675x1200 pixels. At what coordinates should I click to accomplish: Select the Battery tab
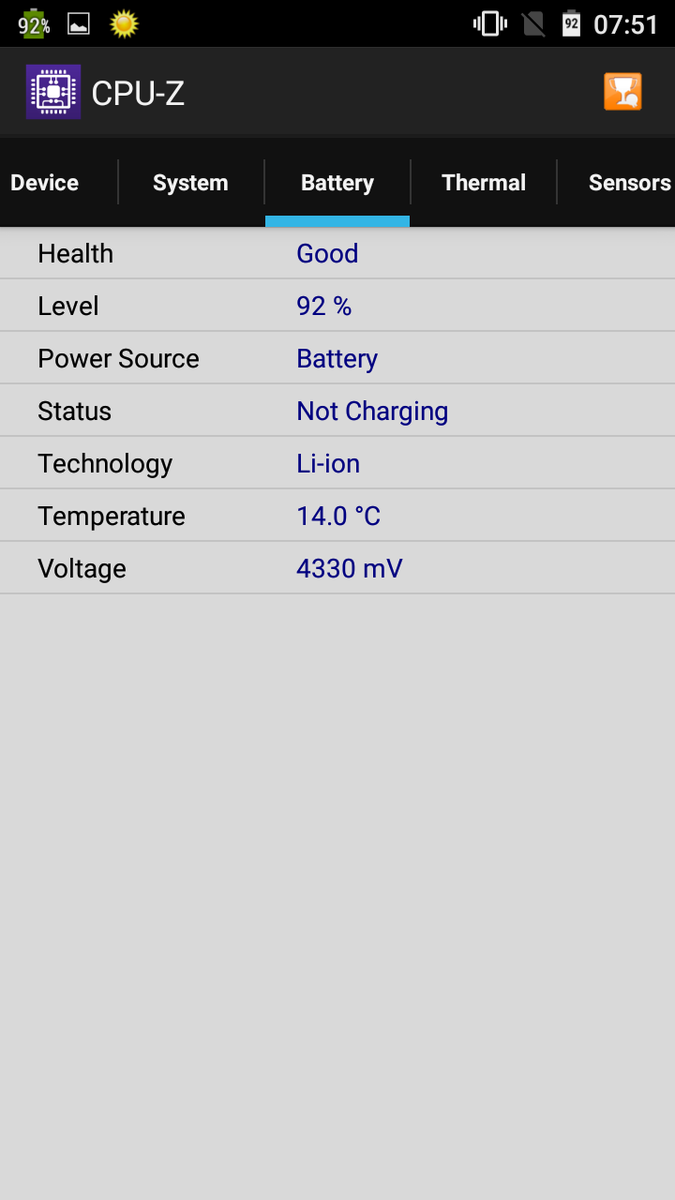click(x=337, y=183)
